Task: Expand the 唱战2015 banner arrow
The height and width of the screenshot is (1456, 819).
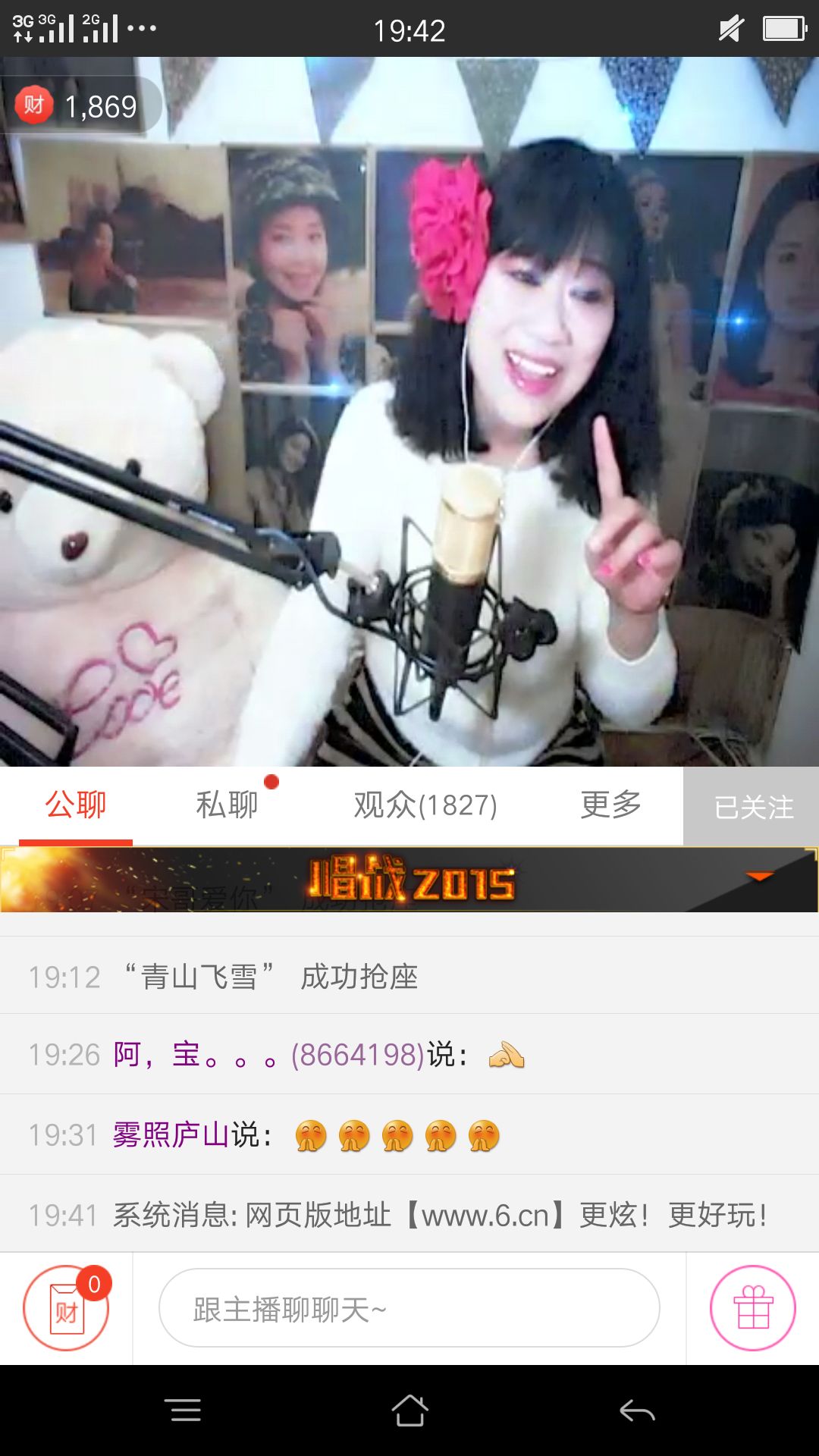Action: pos(759,877)
